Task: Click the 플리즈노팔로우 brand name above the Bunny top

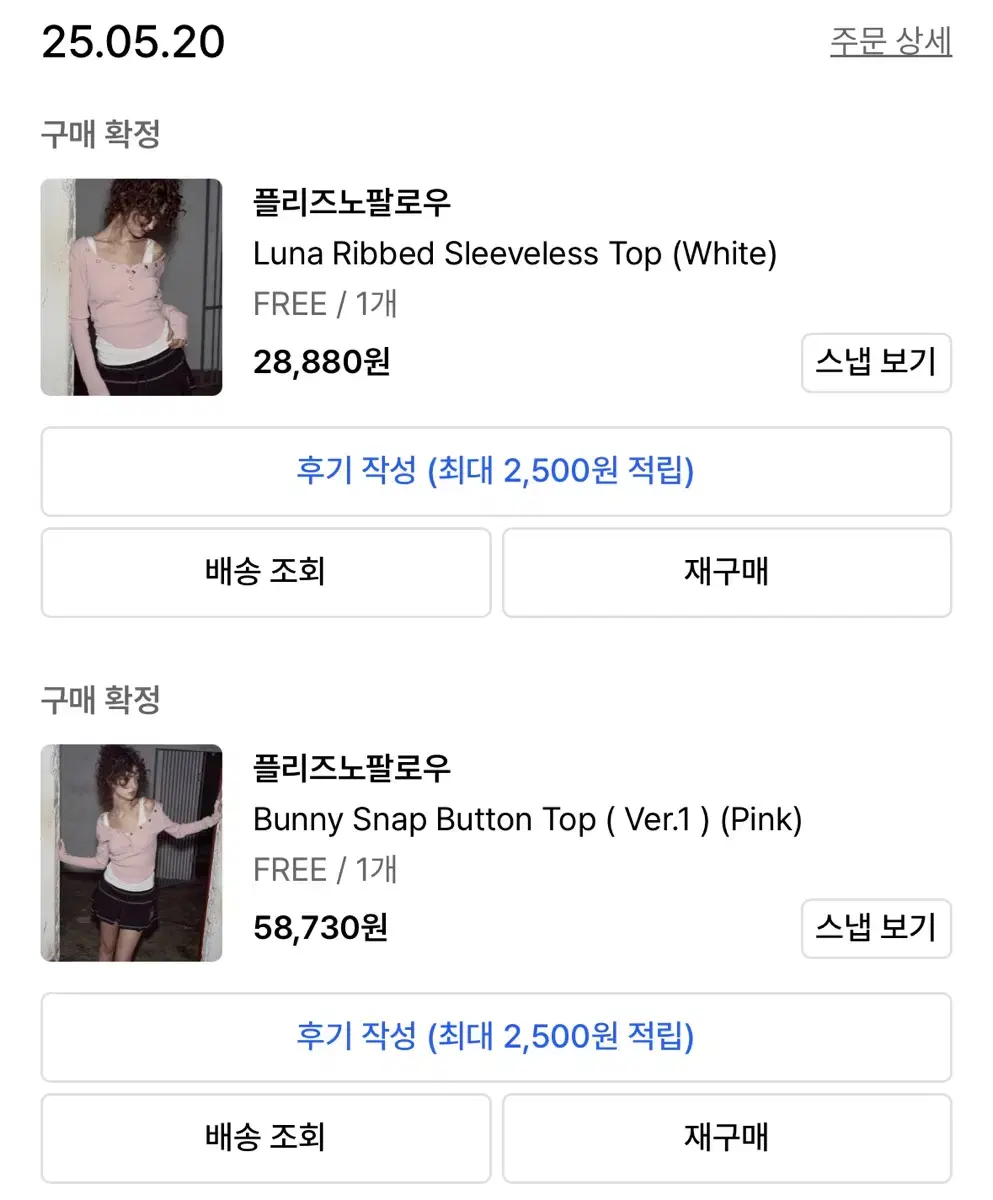Action: pyautogui.click(x=352, y=769)
